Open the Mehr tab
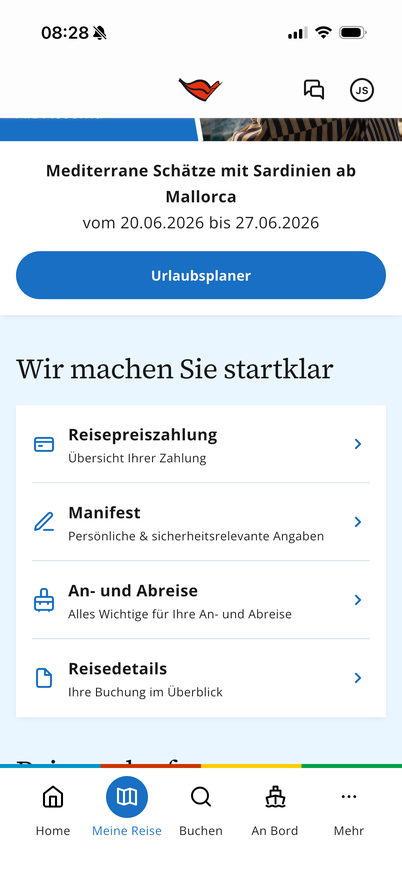The height and width of the screenshot is (874, 402). tap(349, 810)
